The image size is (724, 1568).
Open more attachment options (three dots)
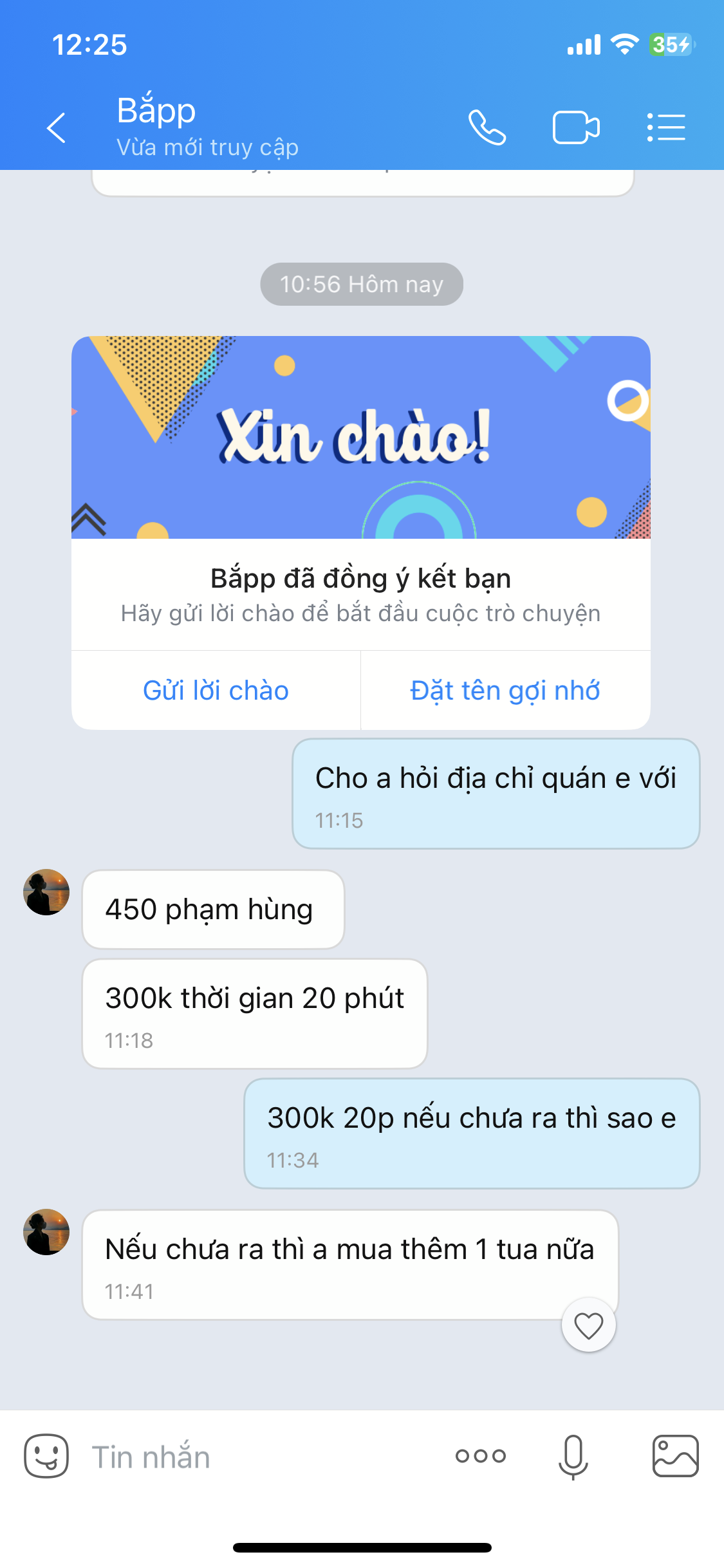coord(481,1456)
